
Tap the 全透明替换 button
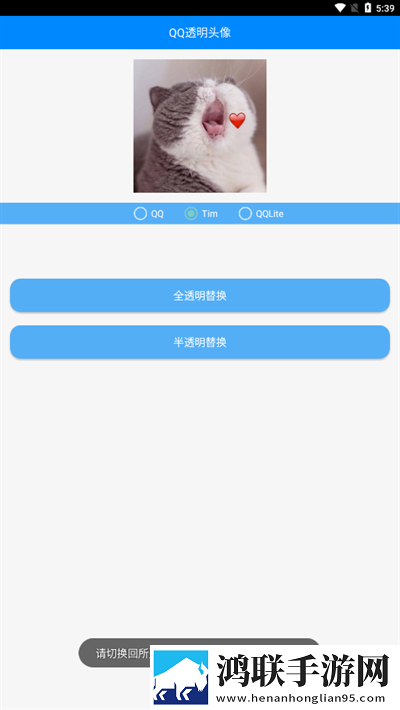pyautogui.click(x=200, y=295)
